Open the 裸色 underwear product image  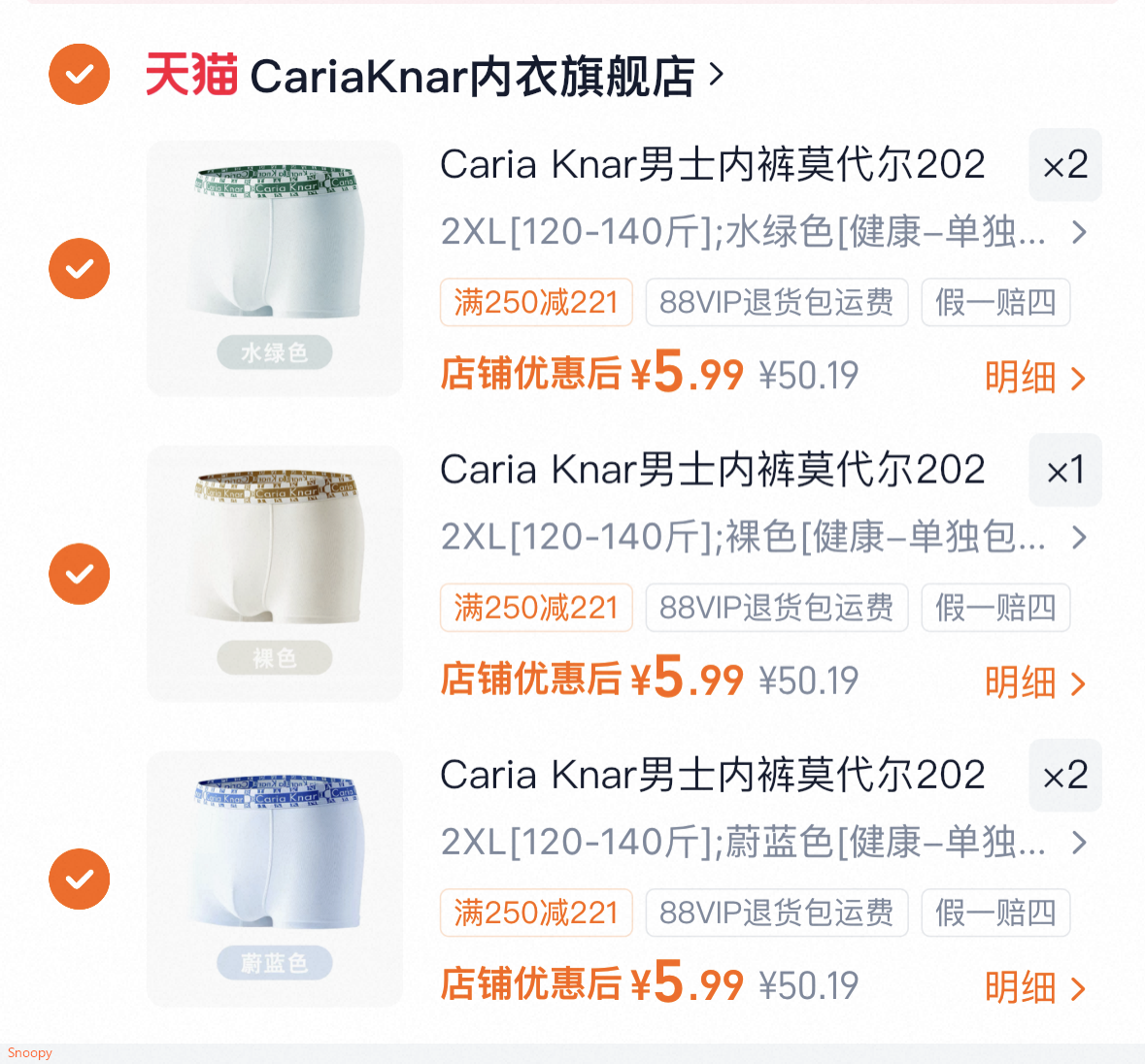(275, 574)
